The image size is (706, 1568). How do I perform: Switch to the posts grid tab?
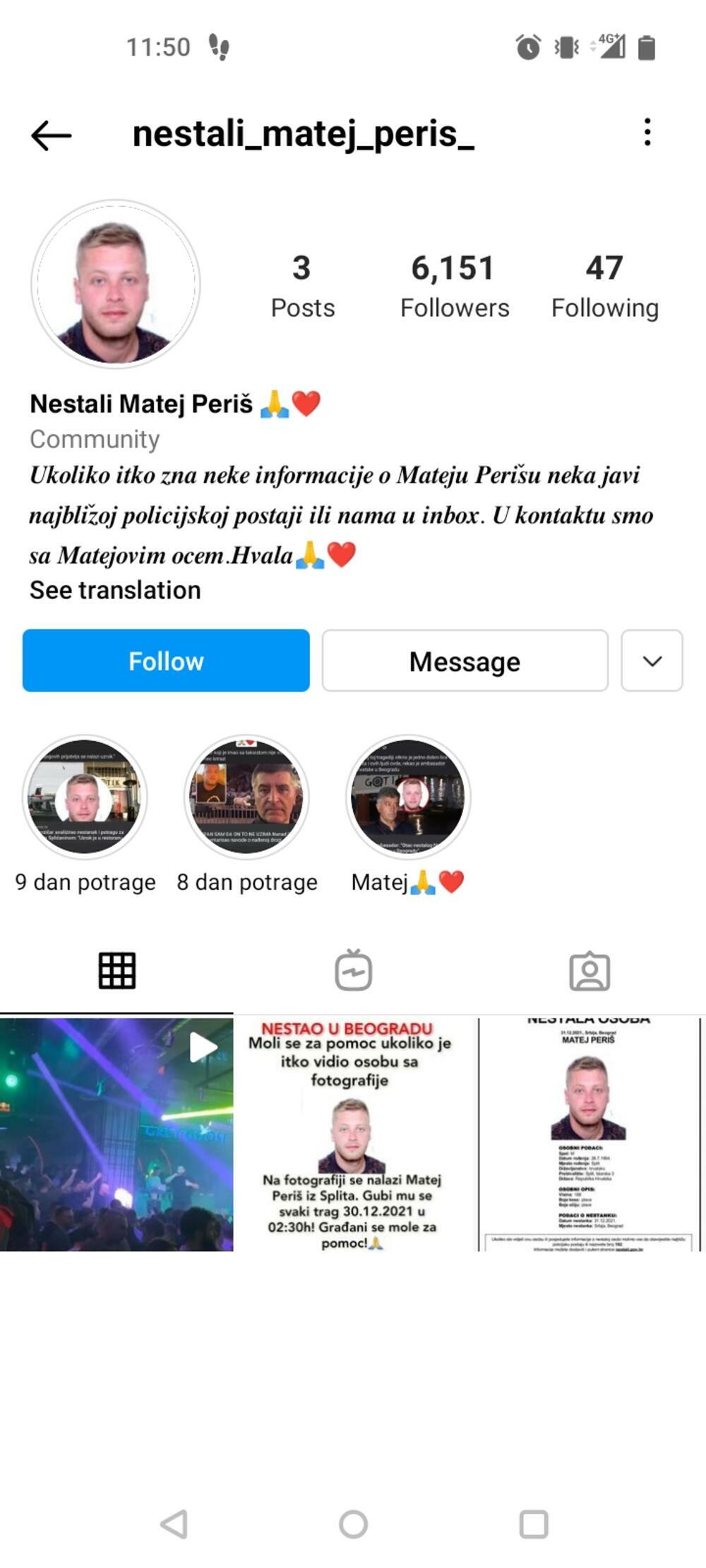pos(116,970)
